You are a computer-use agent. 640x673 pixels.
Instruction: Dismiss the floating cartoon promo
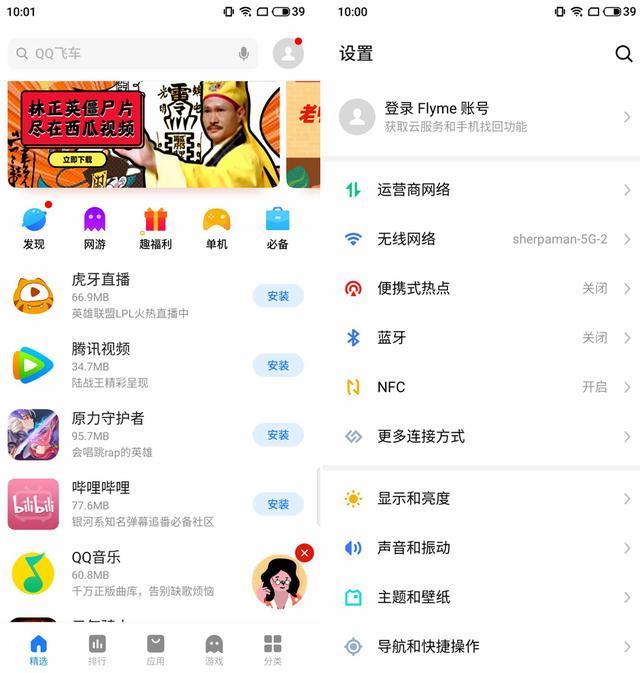coord(304,553)
